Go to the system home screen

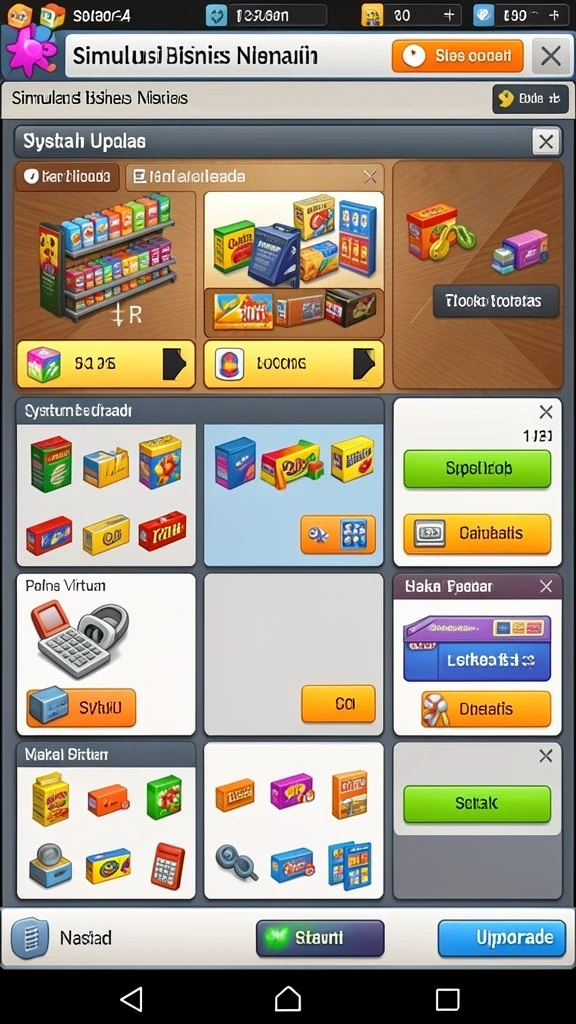click(288, 999)
